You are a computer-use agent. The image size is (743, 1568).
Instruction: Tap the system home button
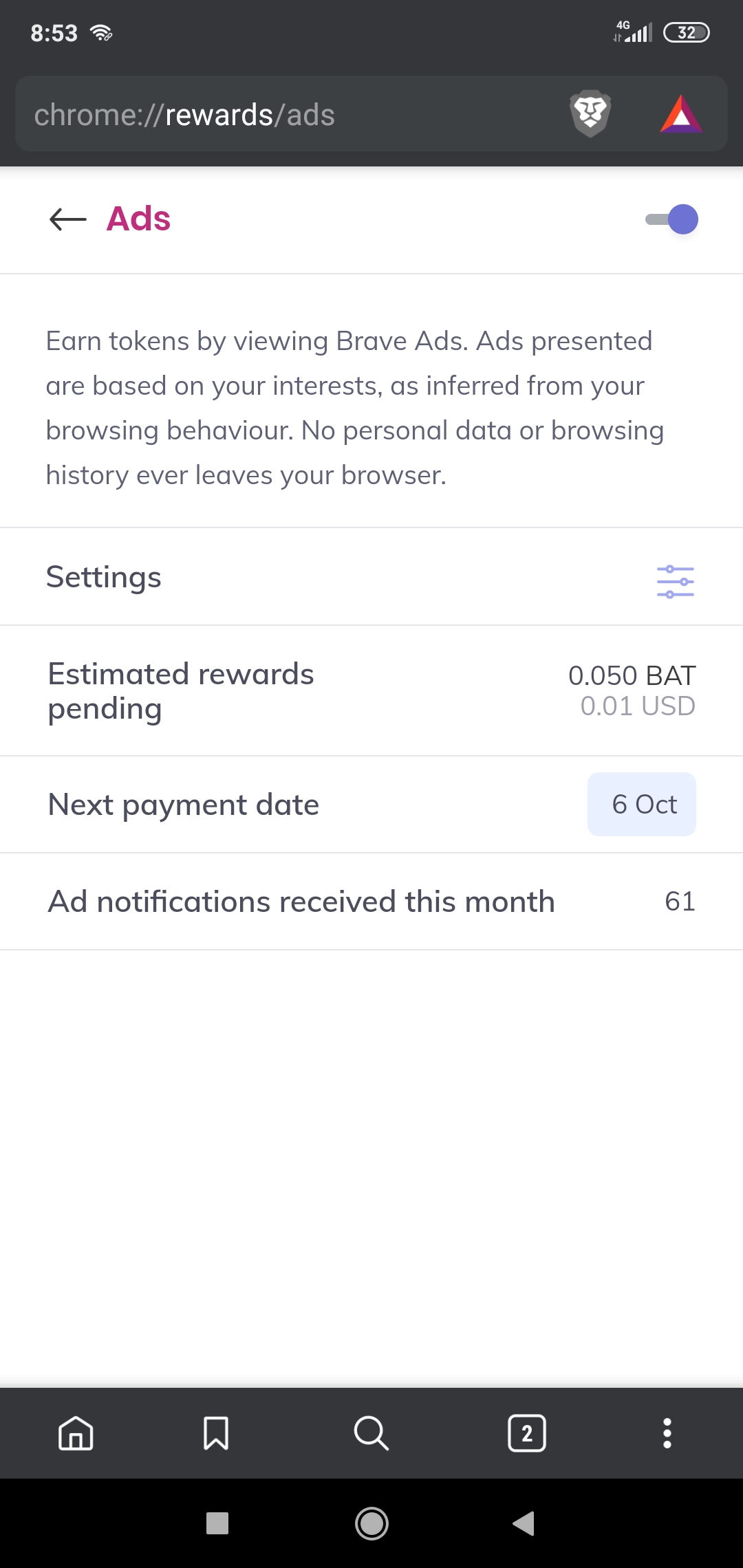click(371, 1523)
